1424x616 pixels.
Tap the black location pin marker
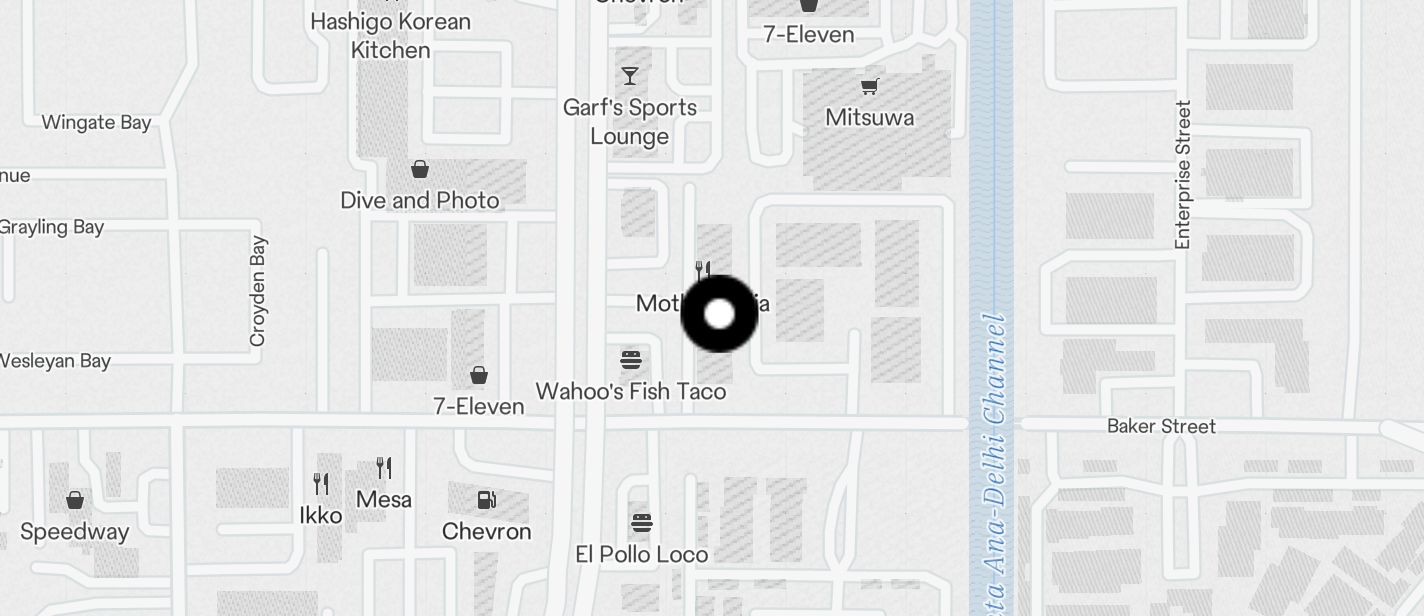pyautogui.click(x=719, y=314)
